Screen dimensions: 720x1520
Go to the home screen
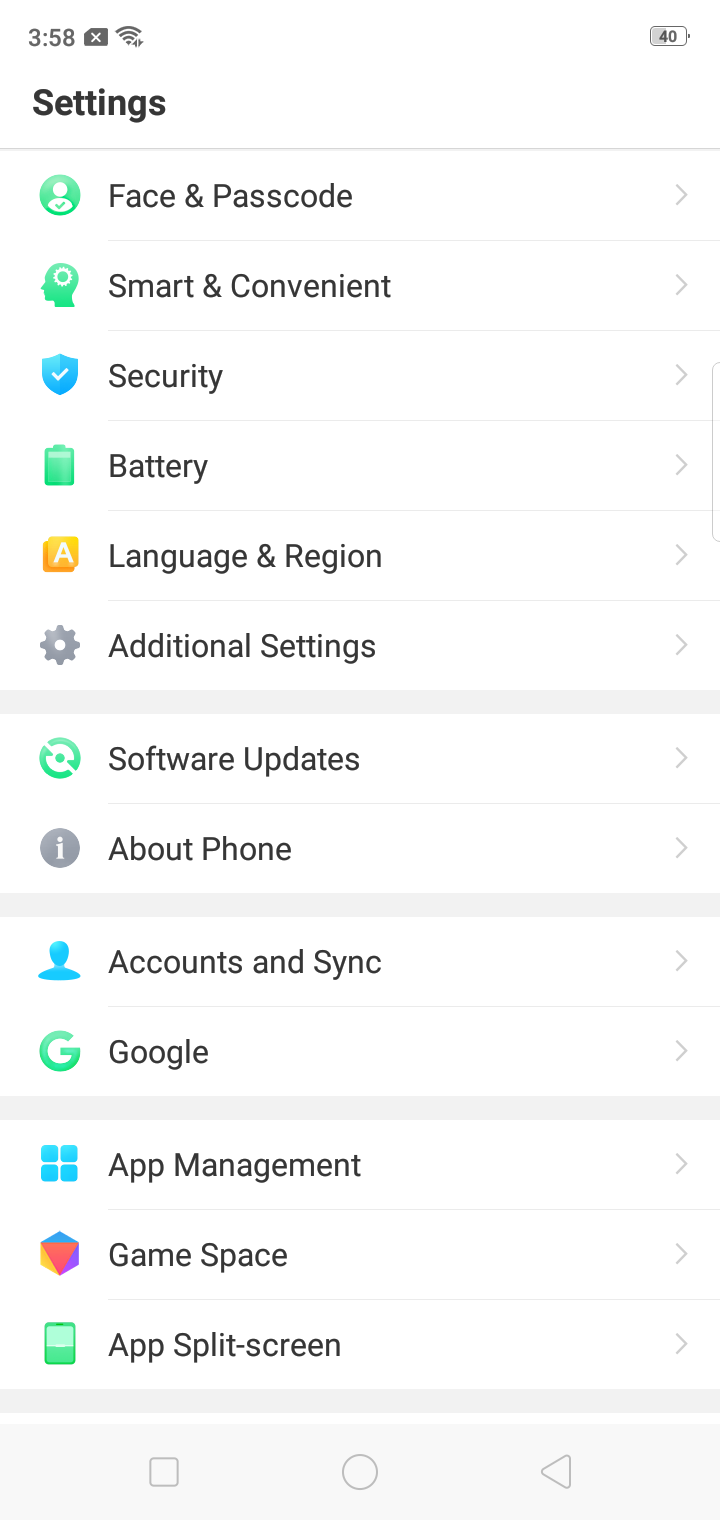point(360,1472)
